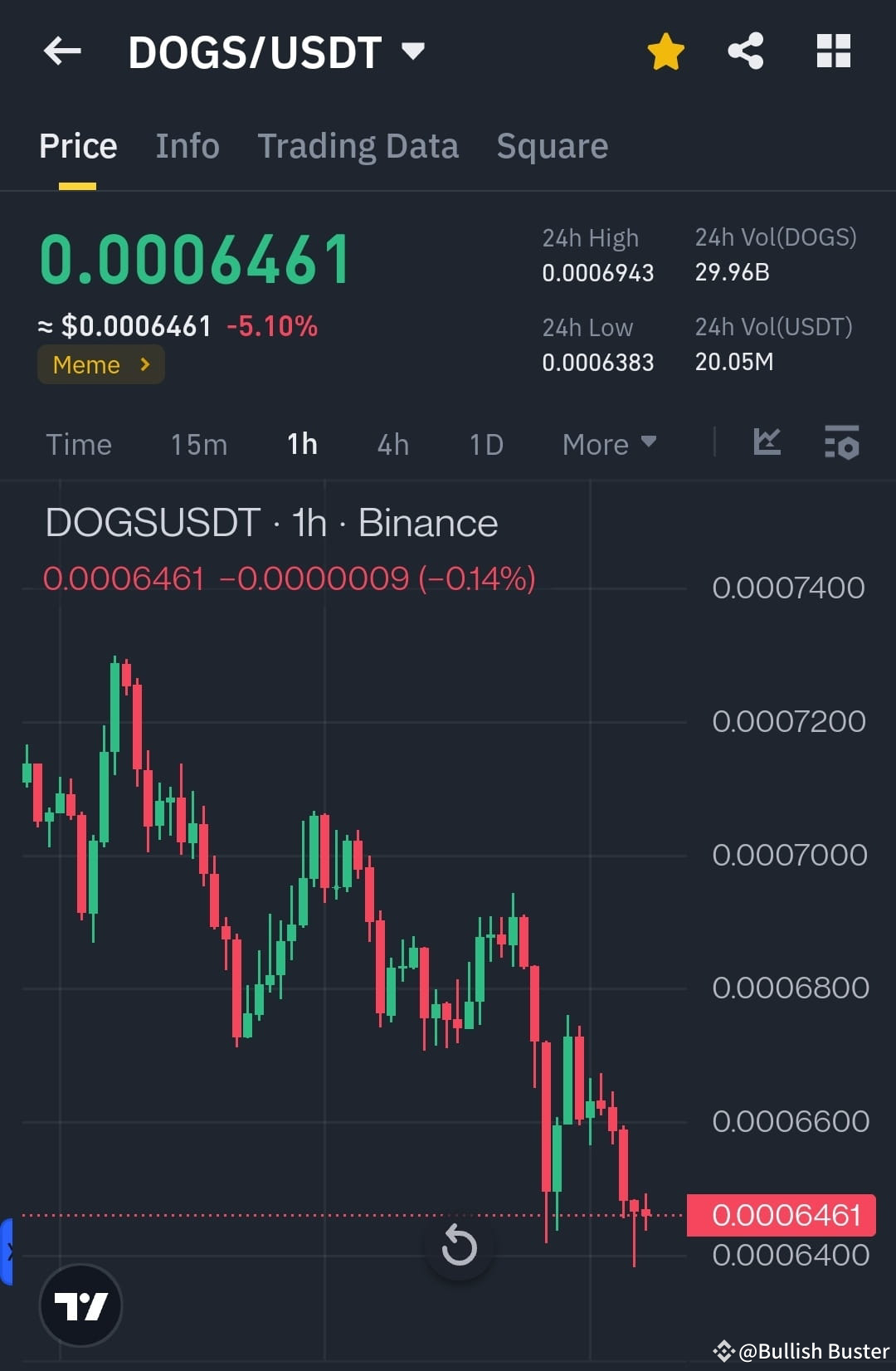Image resolution: width=896 pixels, height=1371 pixels.
Task: Switch timeframe to 15m
Action: pos(197,444)
